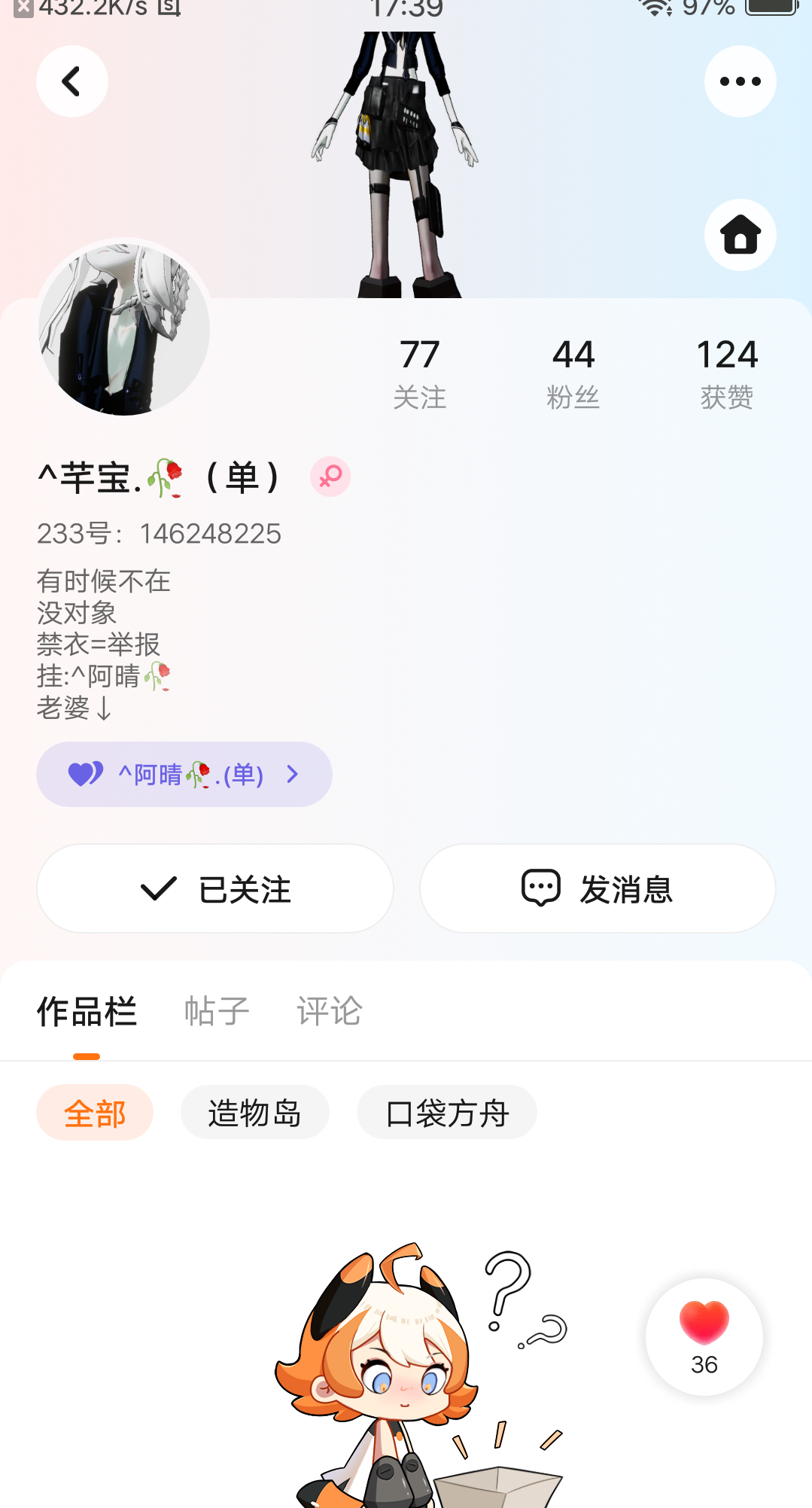Filter works by 口袋方舟

447,1113
